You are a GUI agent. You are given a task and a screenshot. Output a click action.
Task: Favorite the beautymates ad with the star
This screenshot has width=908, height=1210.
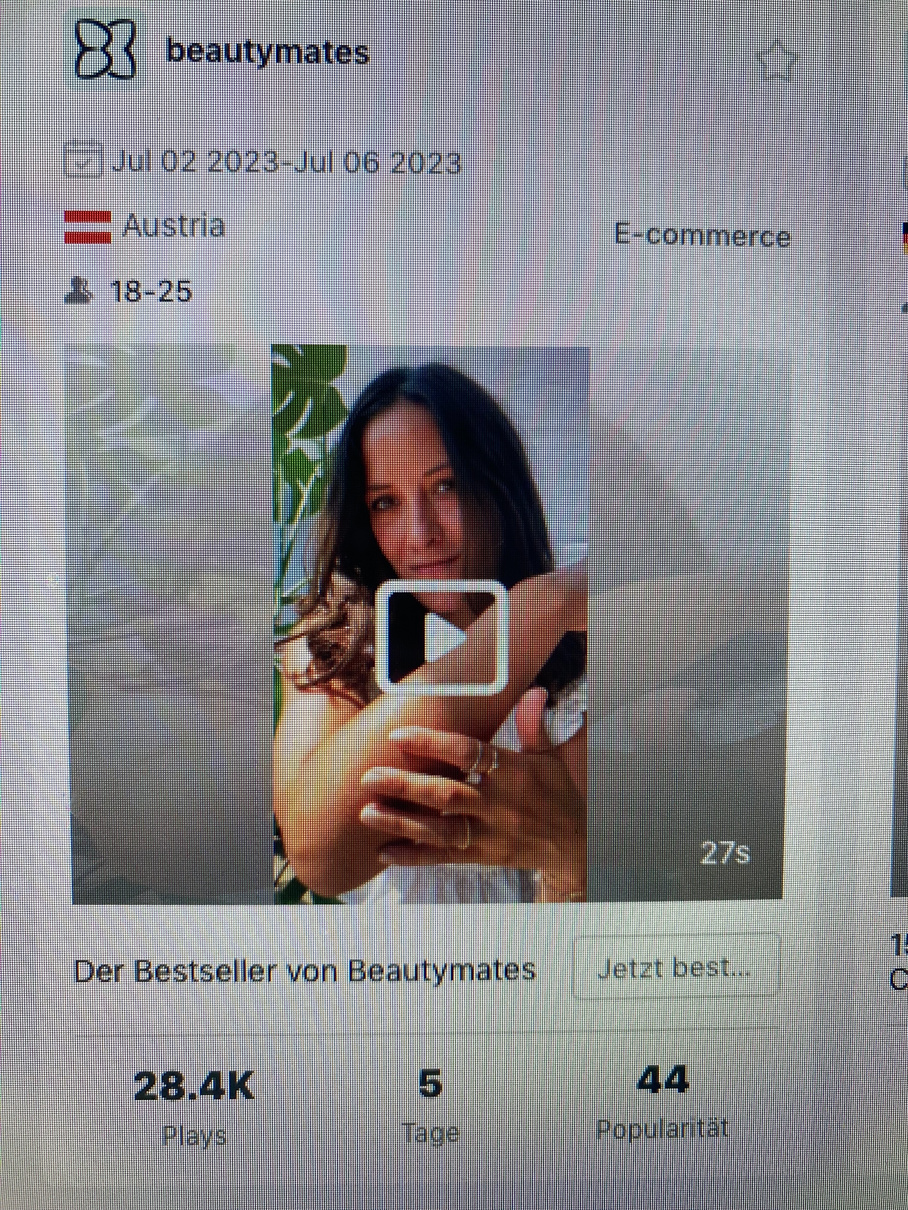[776, 62]
